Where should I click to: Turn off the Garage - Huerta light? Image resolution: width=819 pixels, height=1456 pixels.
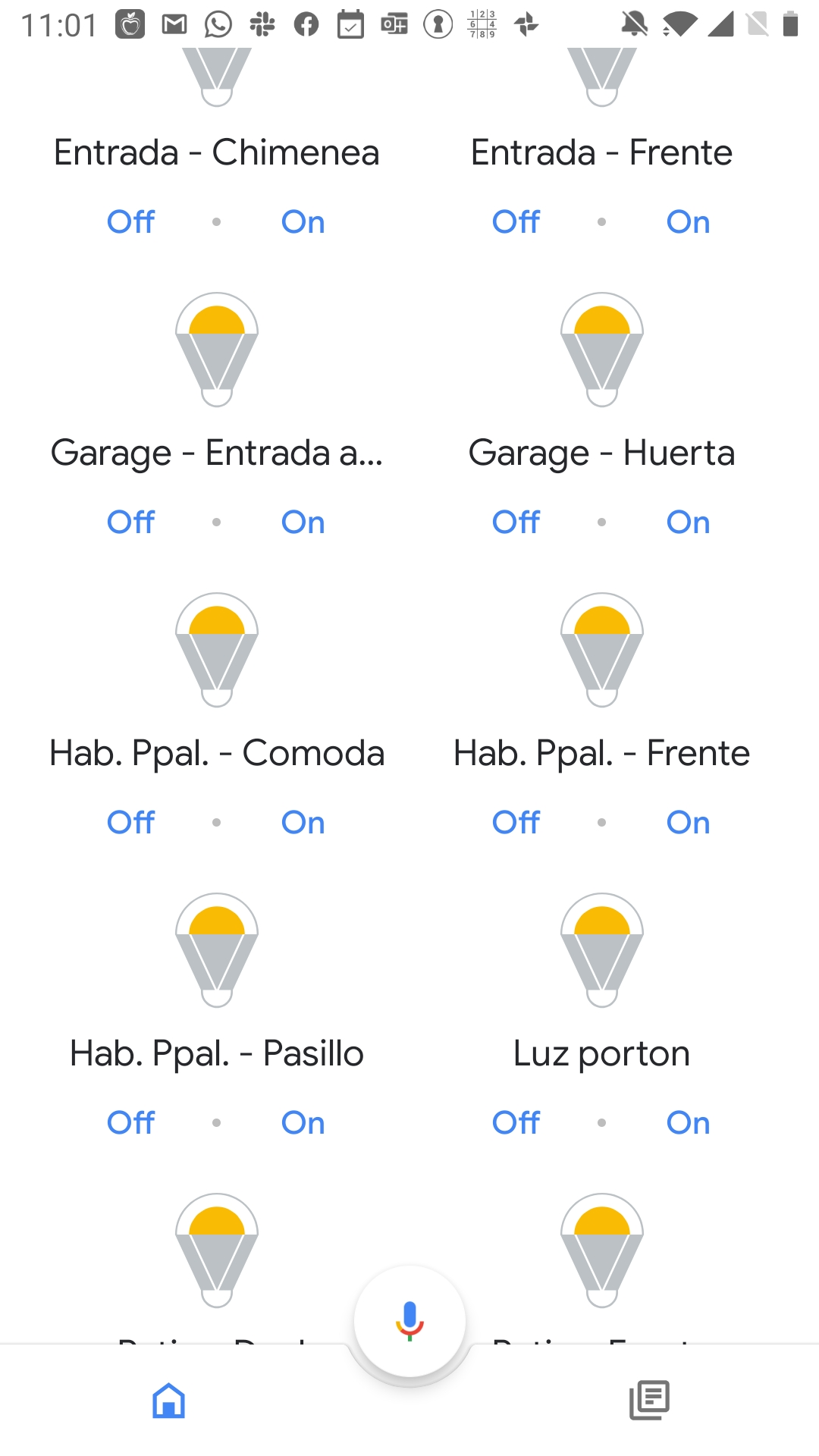(x=515, y=522)
